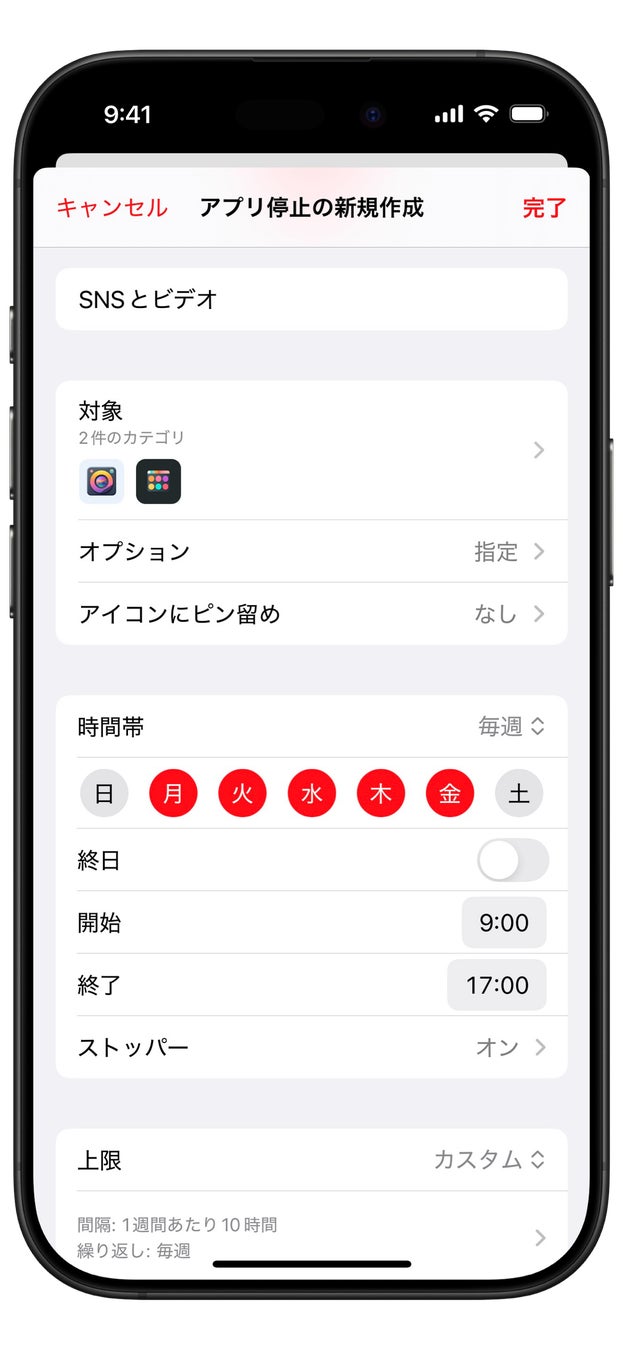Select Sunday 日 in the day picker

[x=104, y=794]
